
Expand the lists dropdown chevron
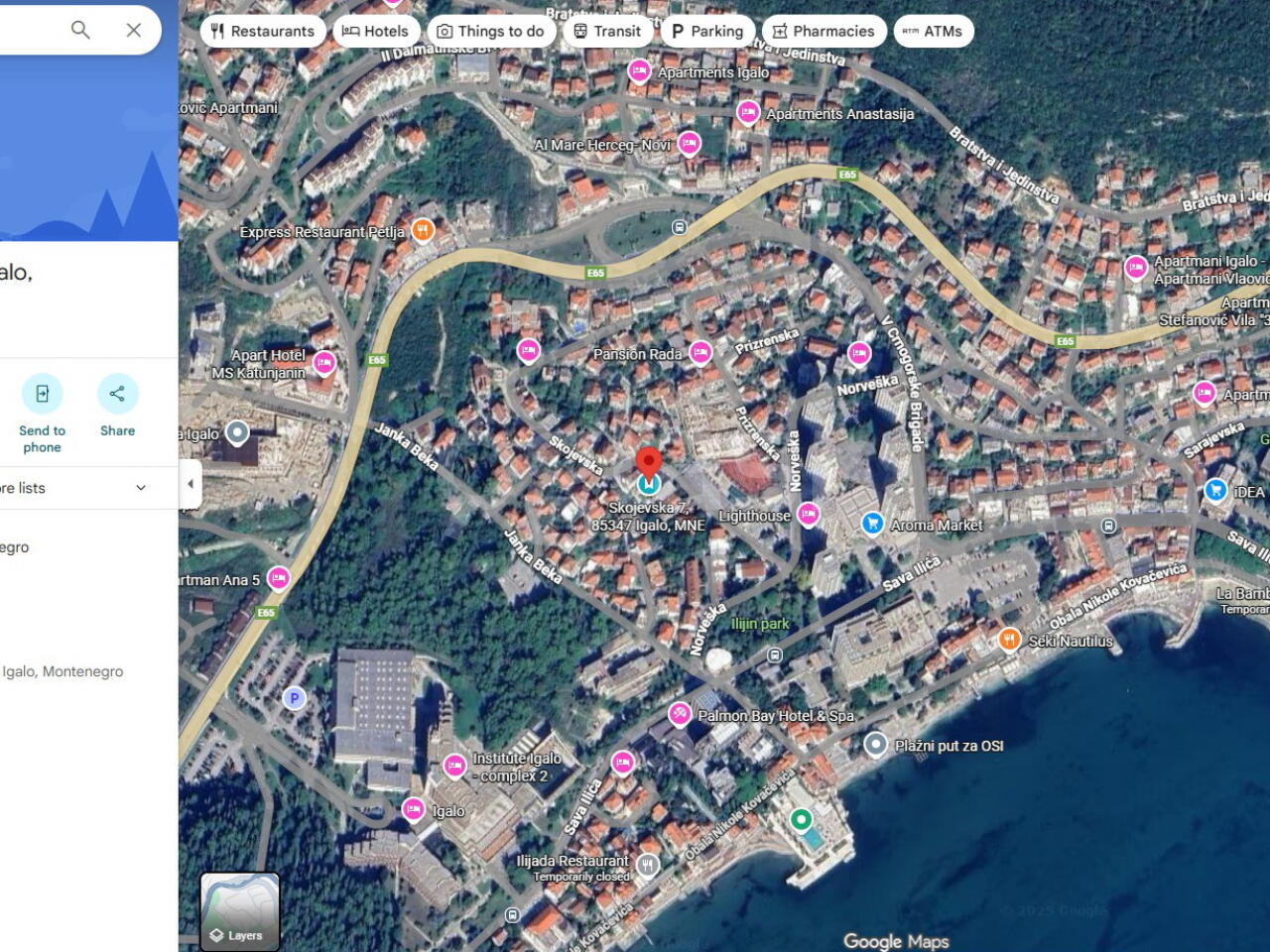point(141,488)
